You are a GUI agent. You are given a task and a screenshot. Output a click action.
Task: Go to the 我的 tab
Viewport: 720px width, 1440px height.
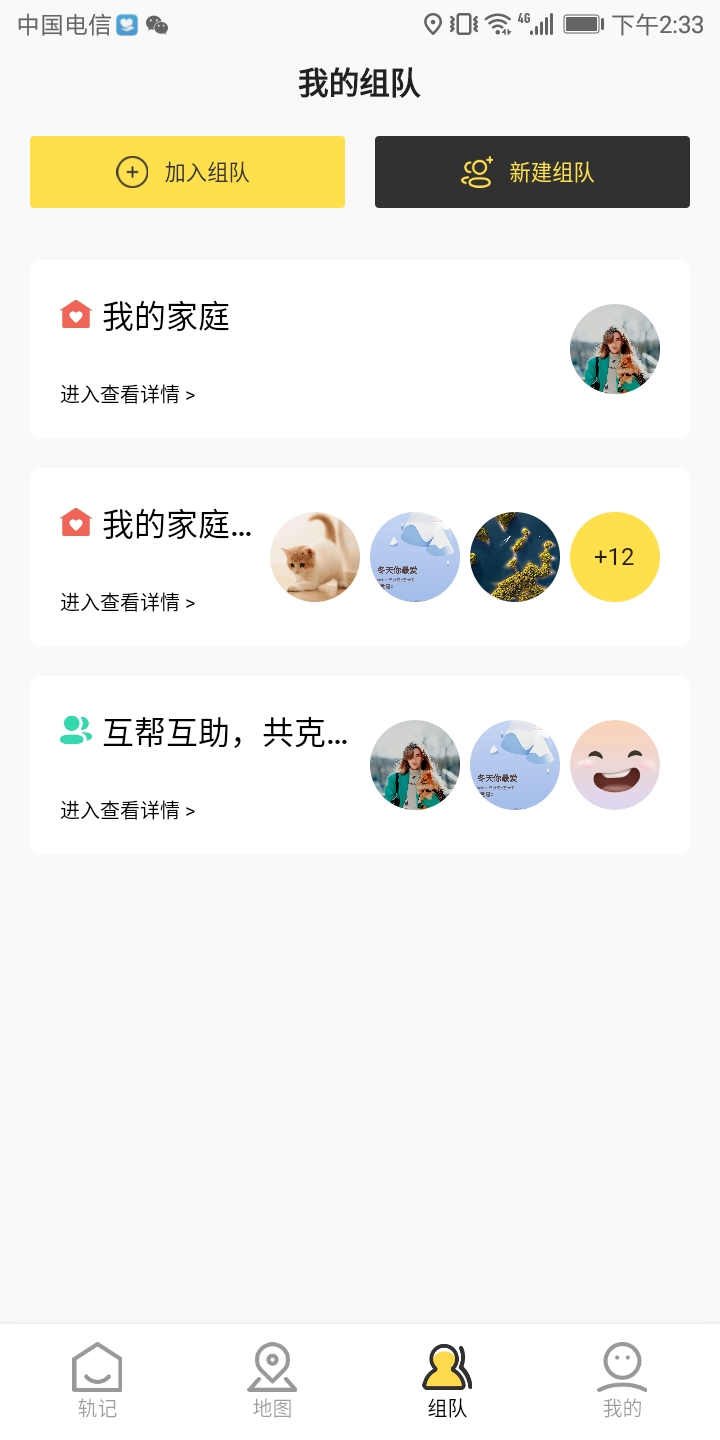coord(622,1380)
